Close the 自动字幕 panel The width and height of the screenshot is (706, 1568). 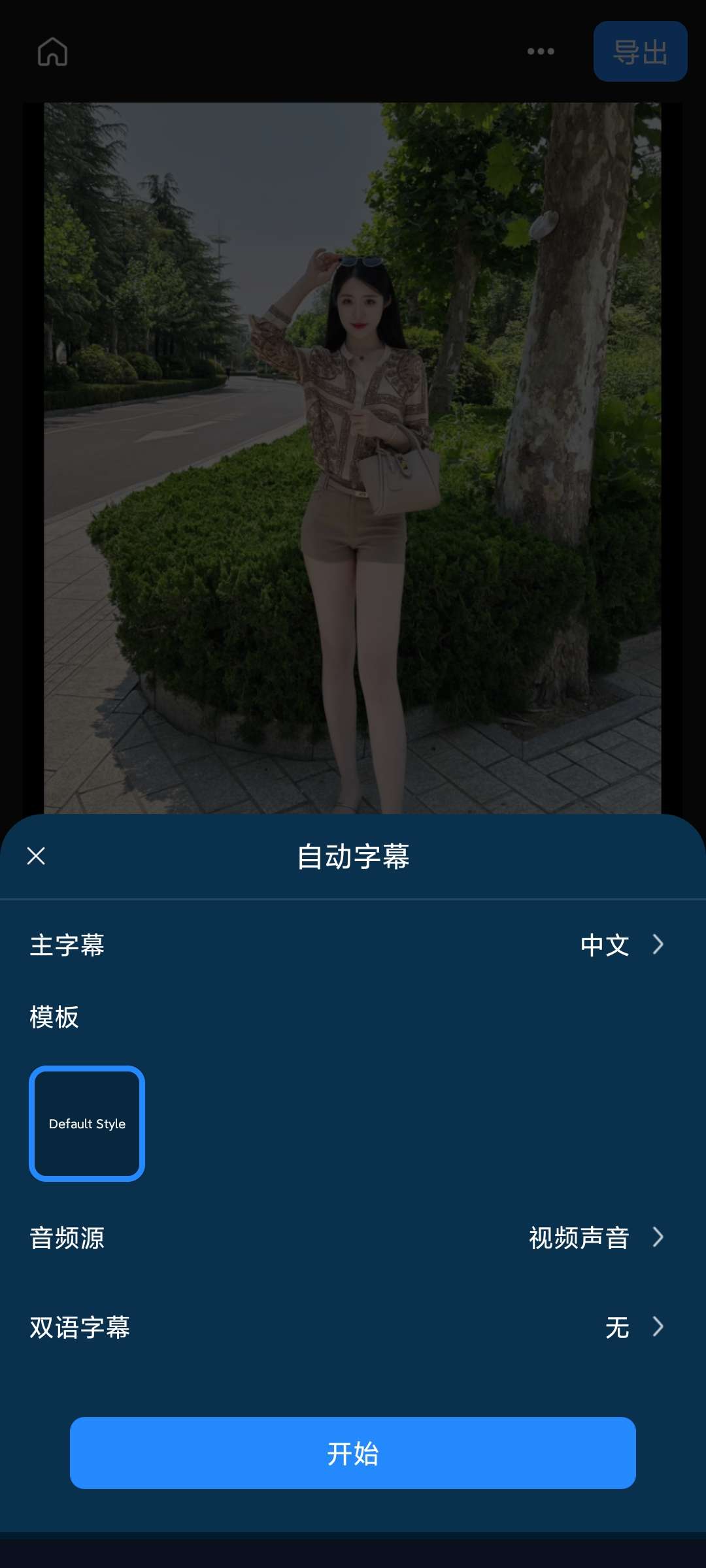36,856
